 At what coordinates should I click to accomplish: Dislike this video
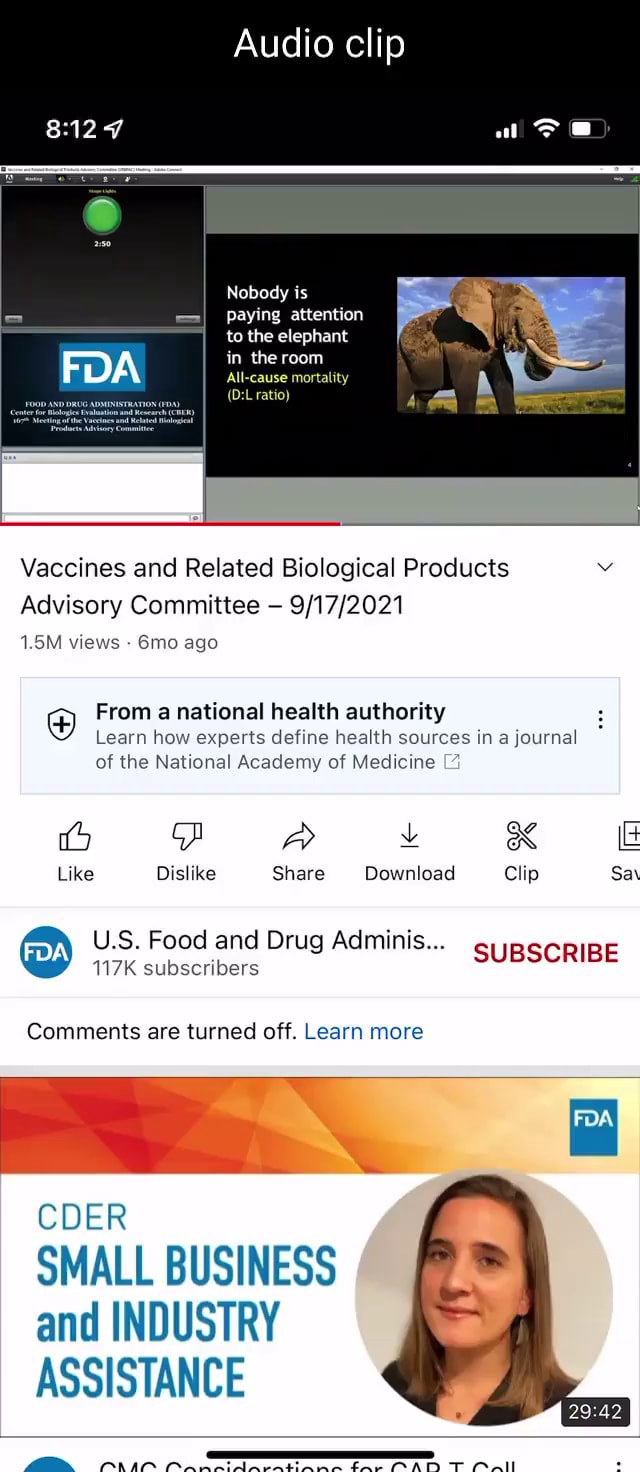(x=186, y=851)
